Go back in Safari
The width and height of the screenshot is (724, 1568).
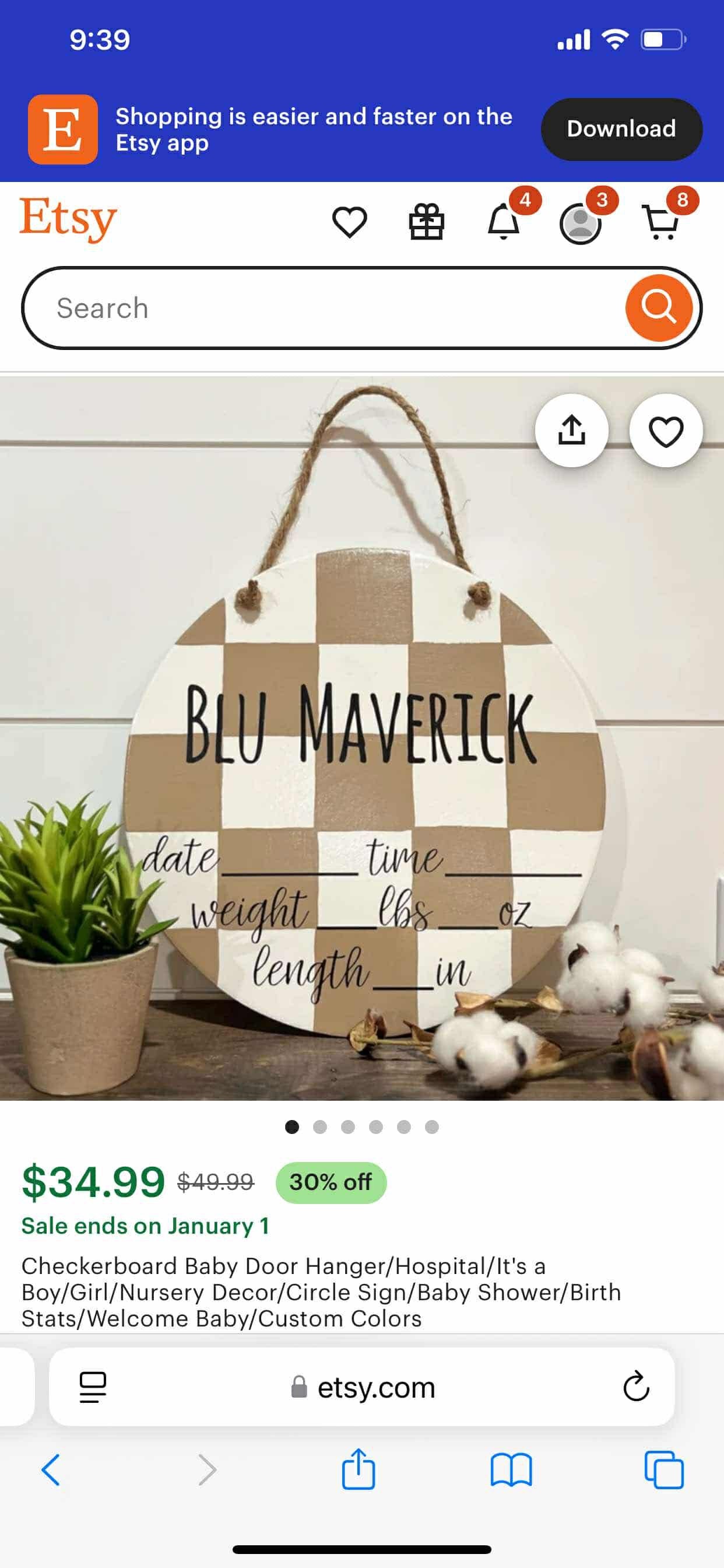pos(51,1470)
